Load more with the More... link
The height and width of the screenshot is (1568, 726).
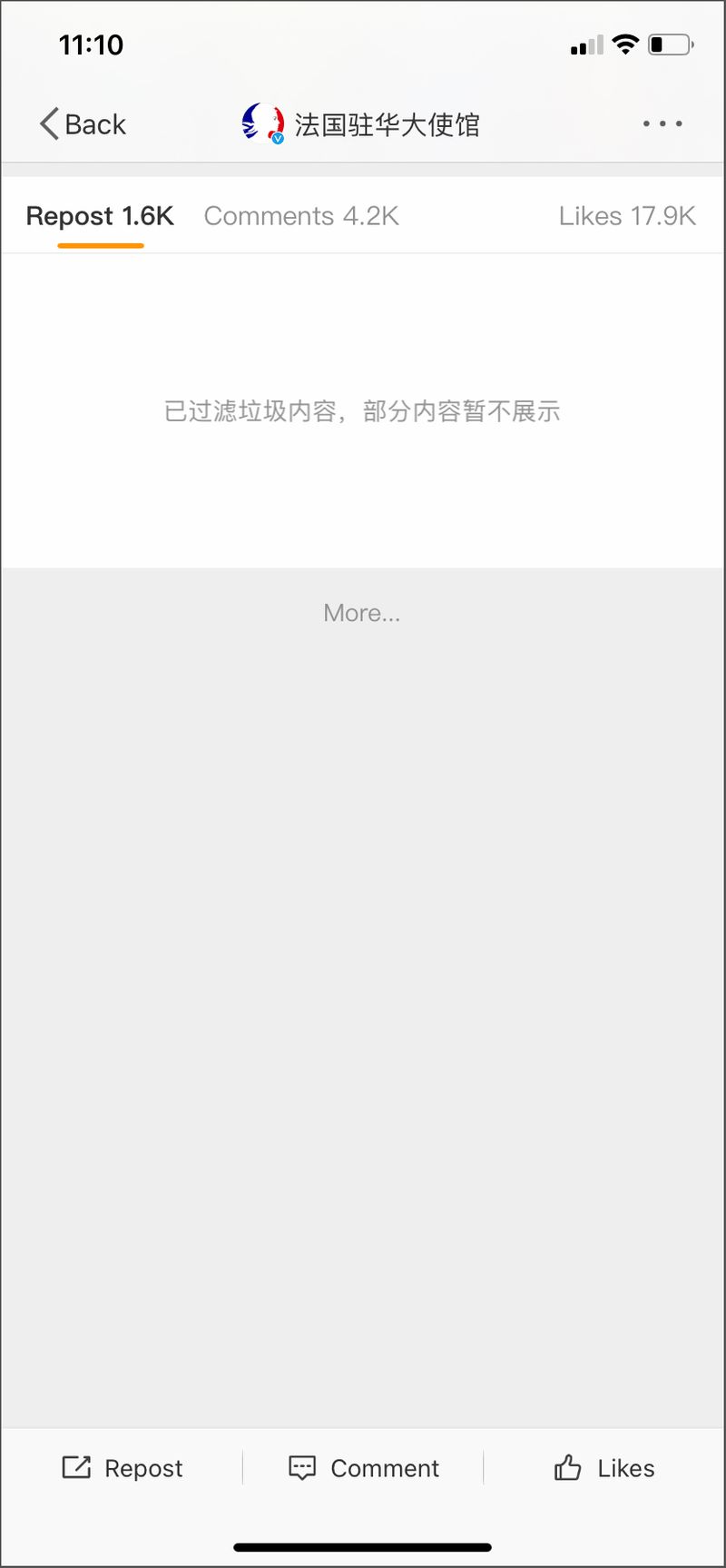[x=362, y=613]
